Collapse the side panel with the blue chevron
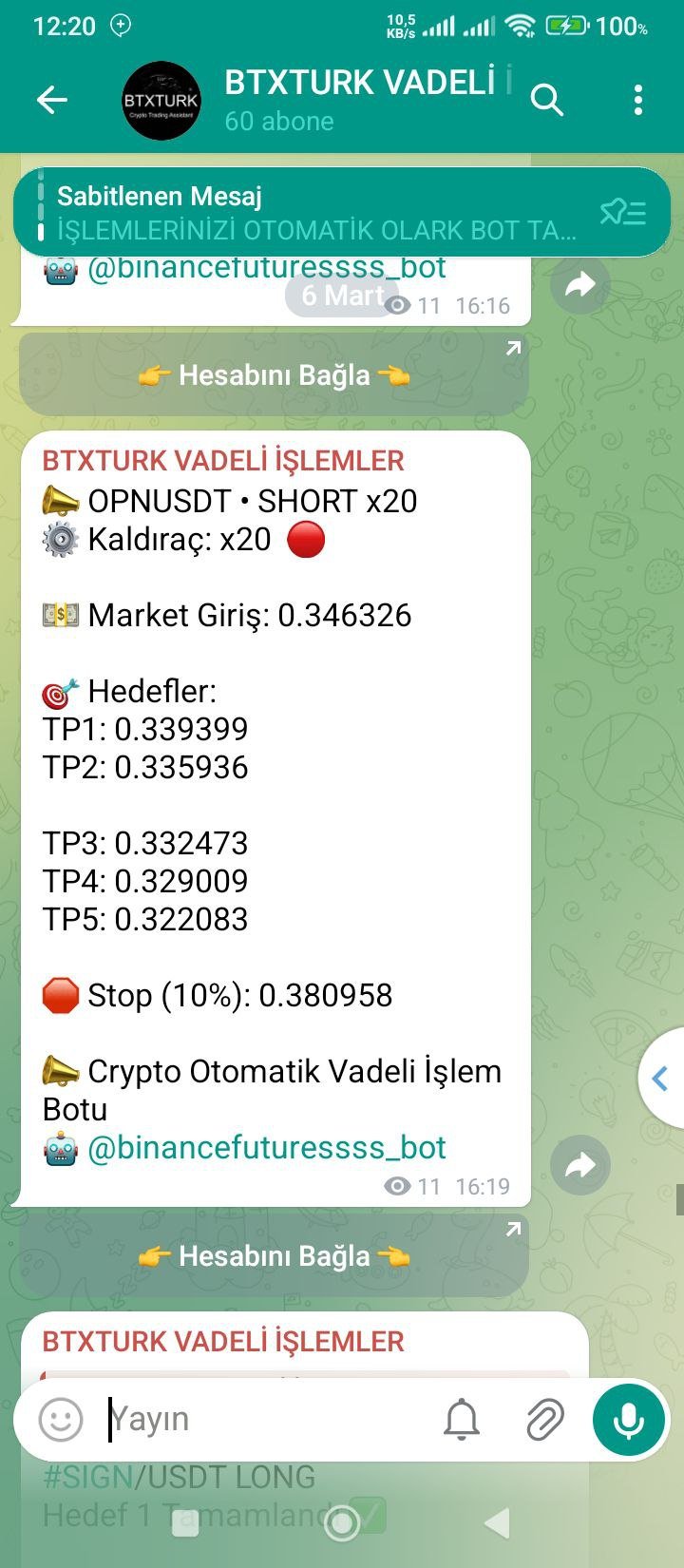This screenshot has width=684, height=1568. (x=660, y=1079)
